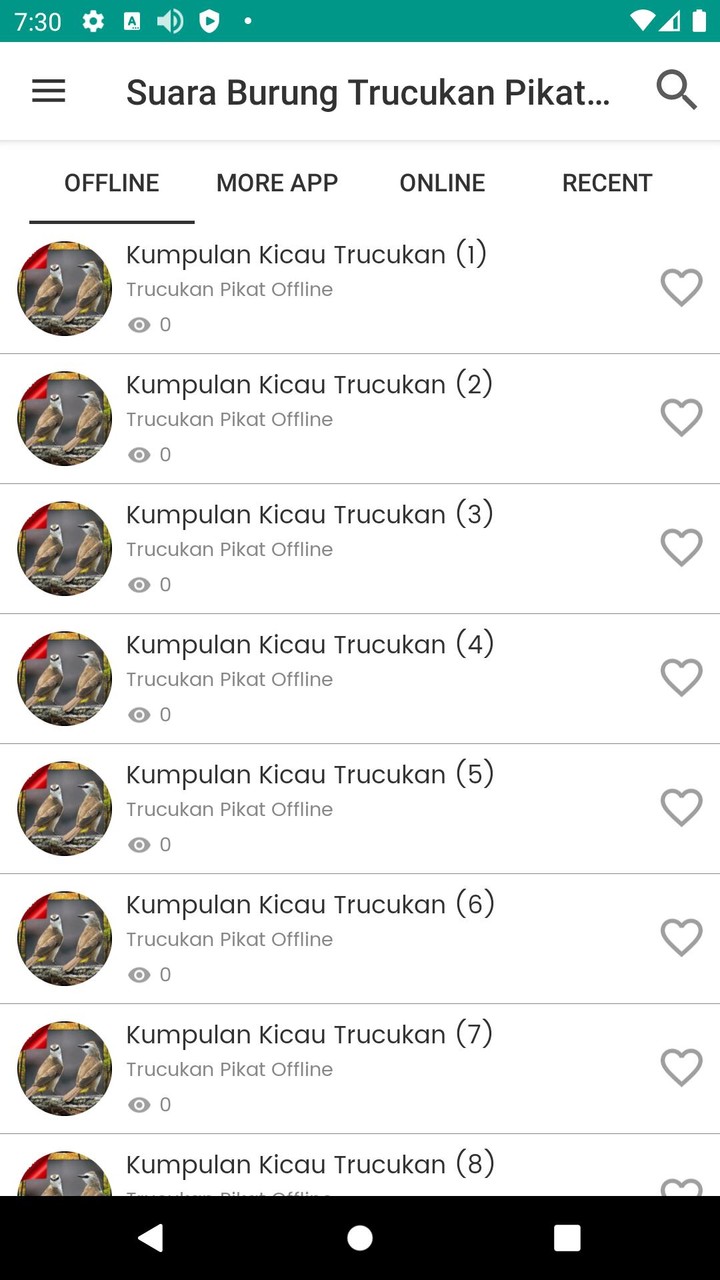Open the search icon in the app bar
720x1280 pixels.
[x=677, y=90]
